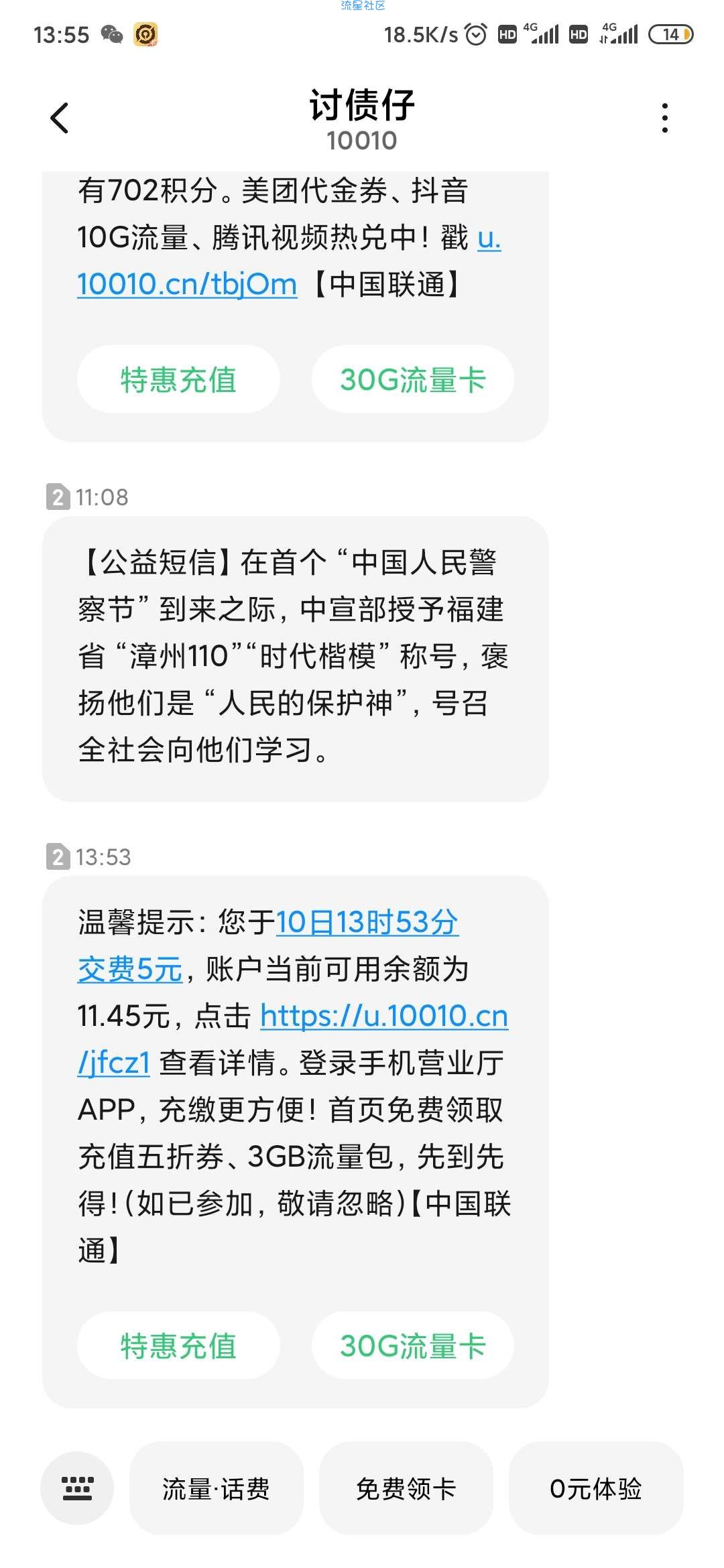Tap 30G流量卡 under the 13:53 message
This screenshot has height=1568, width=724.
413,1346
